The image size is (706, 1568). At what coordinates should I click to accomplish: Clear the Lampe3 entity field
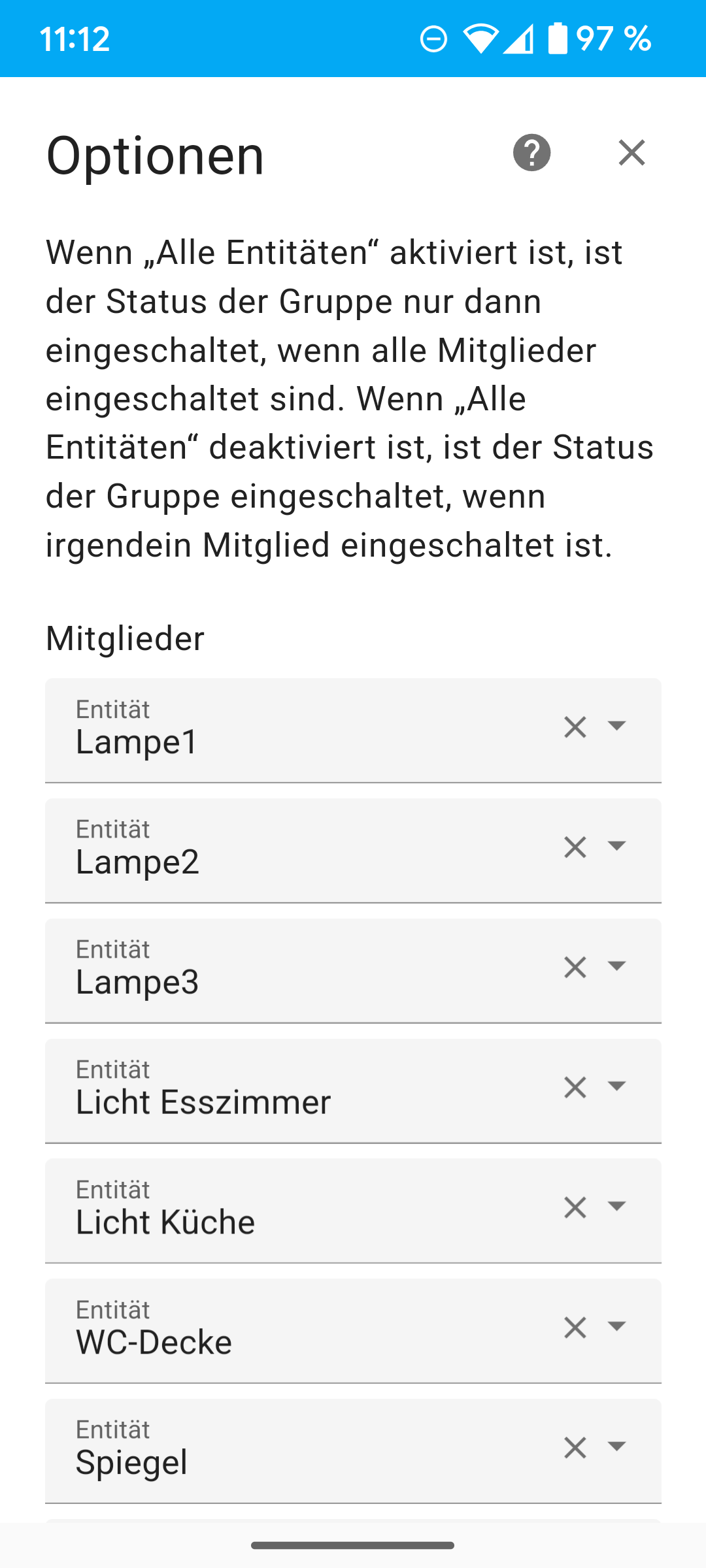[575, 967]
